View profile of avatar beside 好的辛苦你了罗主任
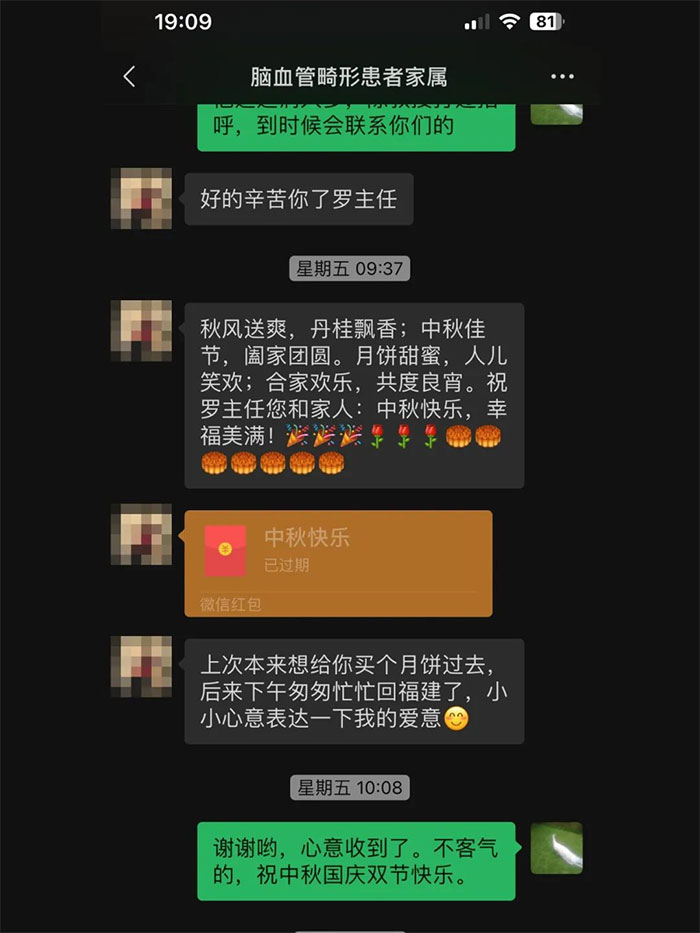 click(x=141, y=198)
